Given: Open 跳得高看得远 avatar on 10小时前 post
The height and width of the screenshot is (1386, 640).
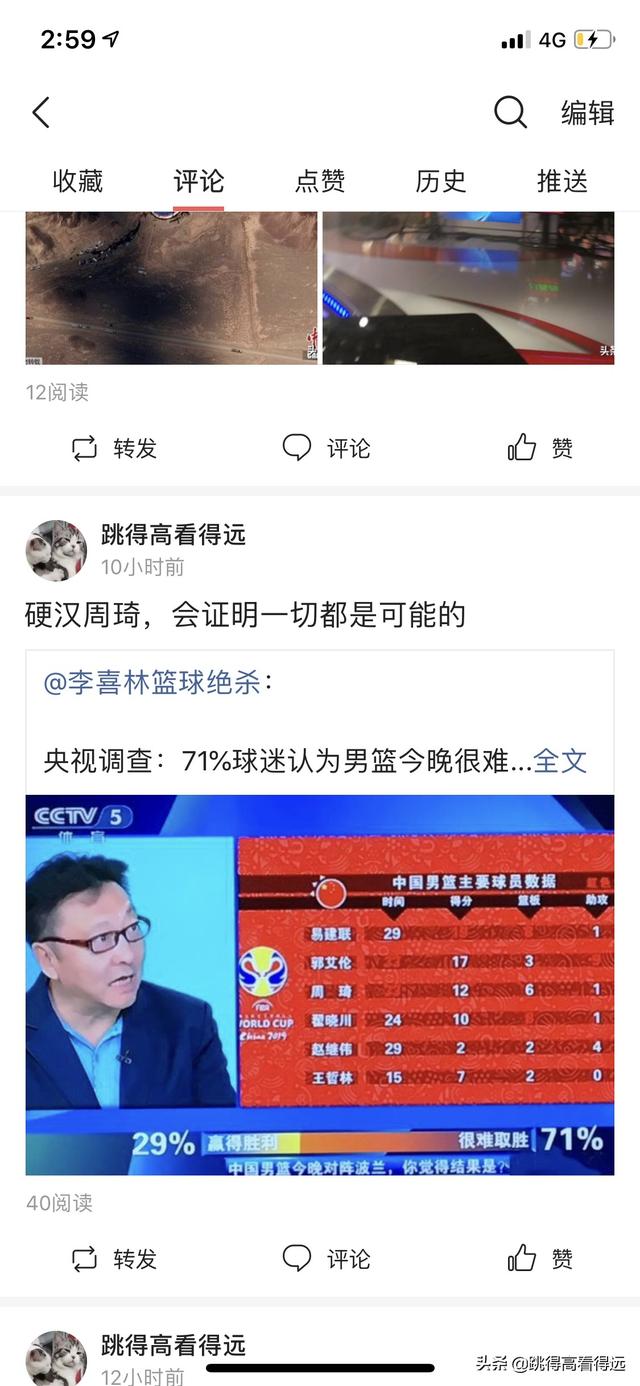Looking at the screenshot, I should (x=56, y=550).
